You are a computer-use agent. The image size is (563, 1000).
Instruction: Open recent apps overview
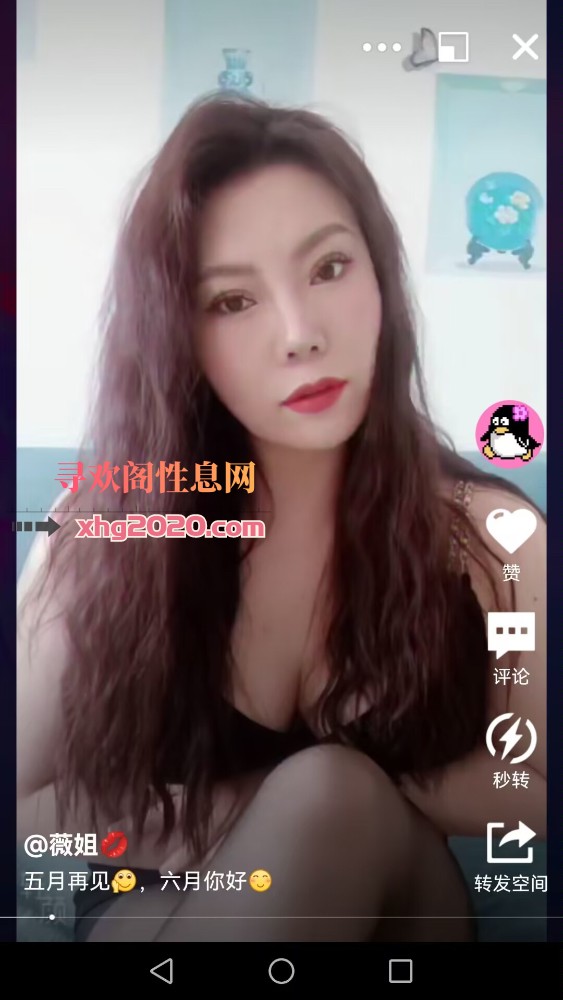[400, 971]
